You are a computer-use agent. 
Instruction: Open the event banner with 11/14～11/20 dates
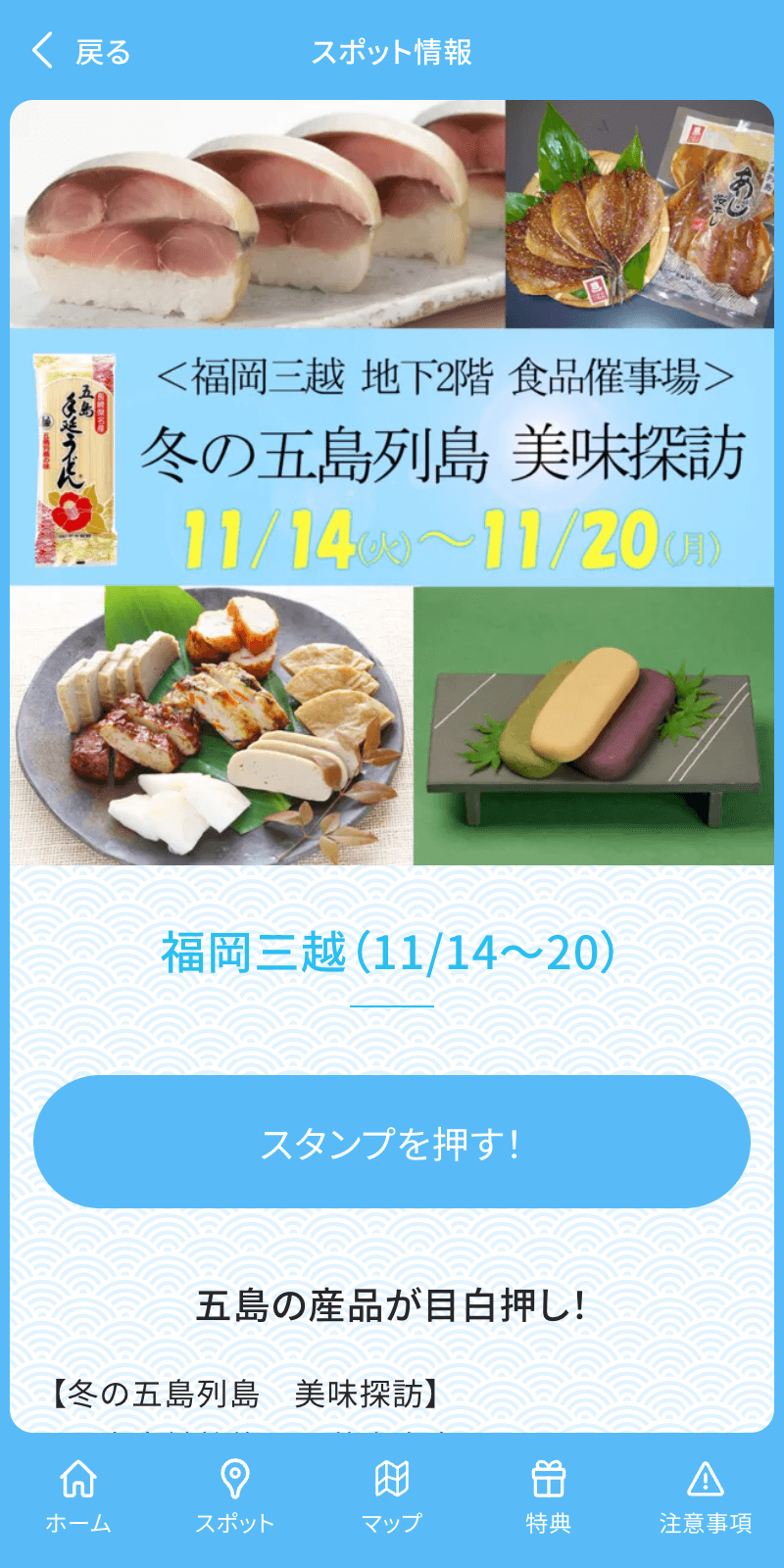point(392,451)
